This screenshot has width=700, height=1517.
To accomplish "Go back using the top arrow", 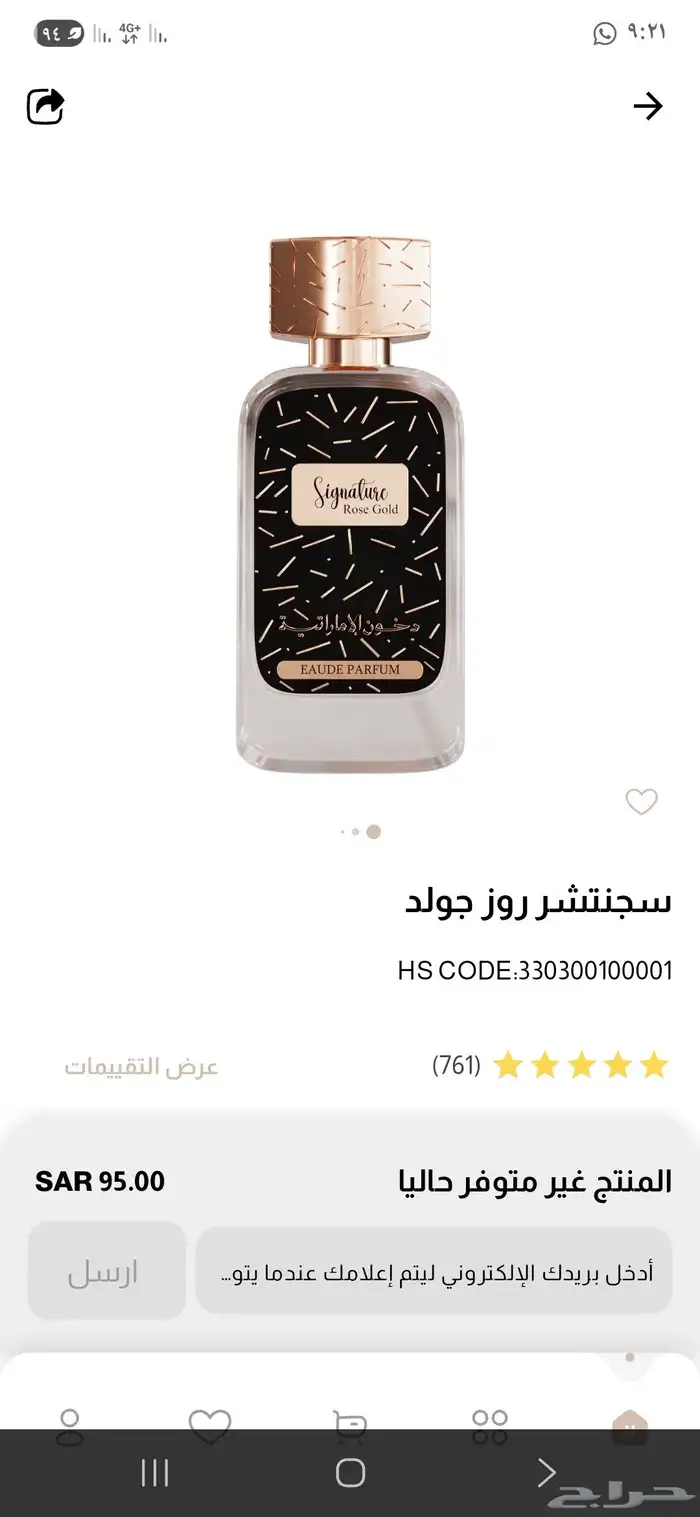I will click(x=648, y=106).
